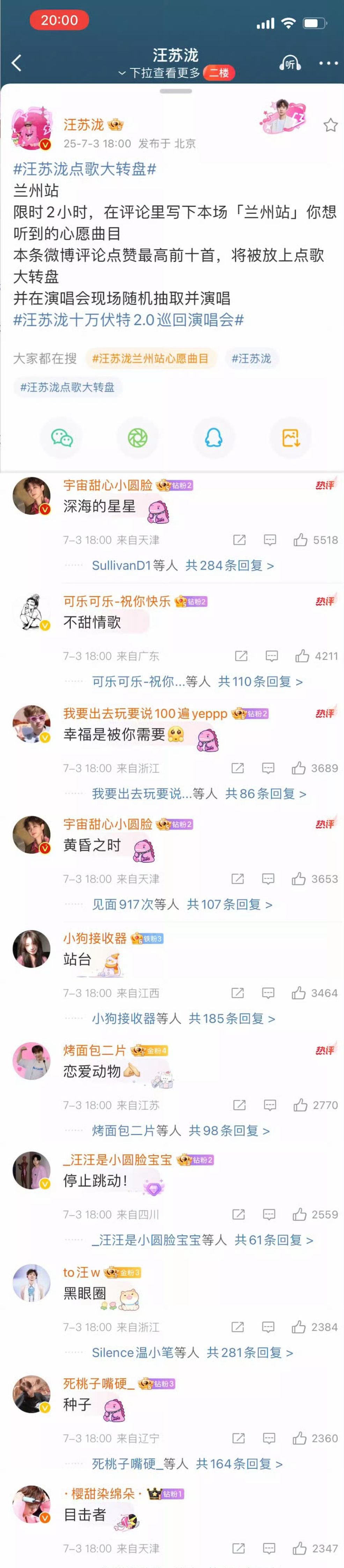Open 烤面包二片's user profile
Image resolution: width=344 pixels, height=1568 pixels.
point(95,1050)
